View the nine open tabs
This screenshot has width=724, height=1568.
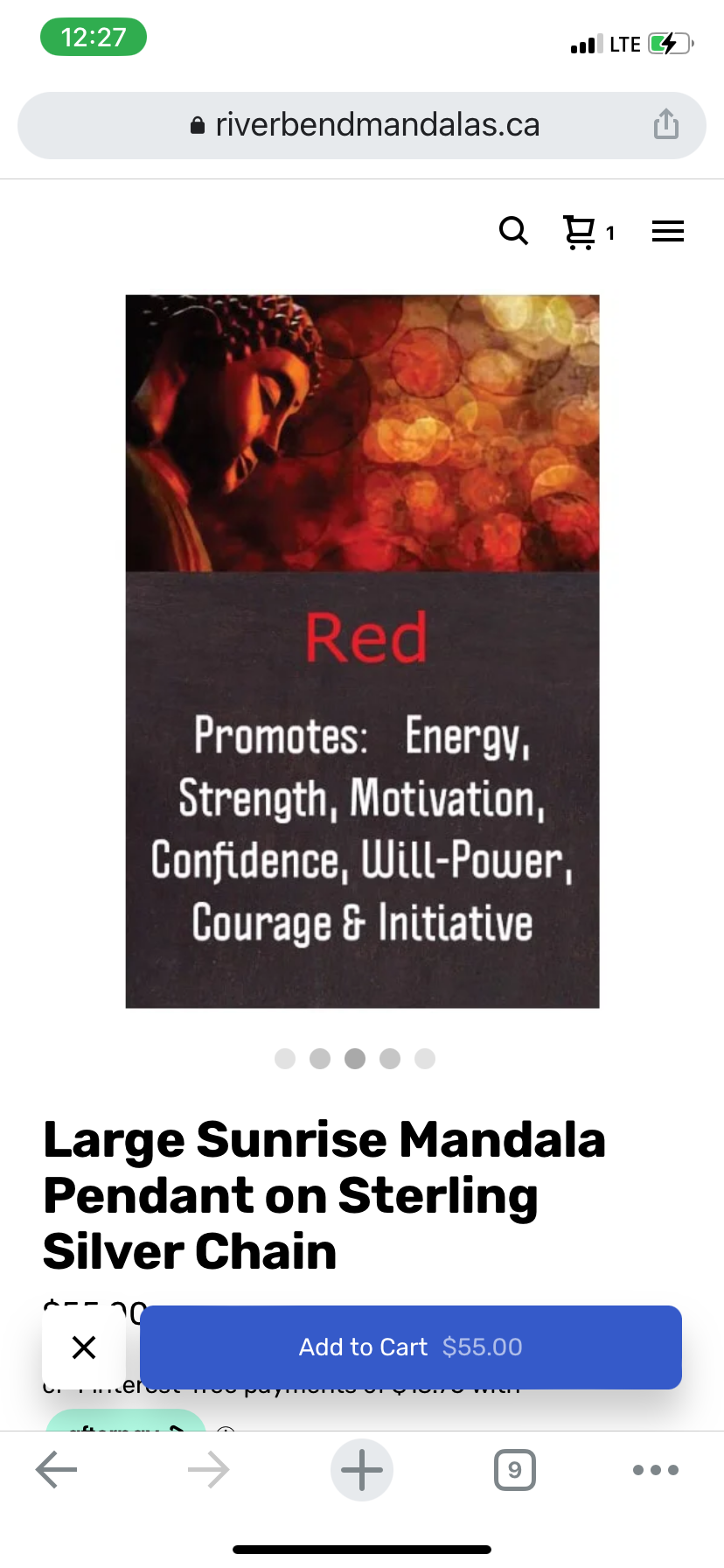514,1469
